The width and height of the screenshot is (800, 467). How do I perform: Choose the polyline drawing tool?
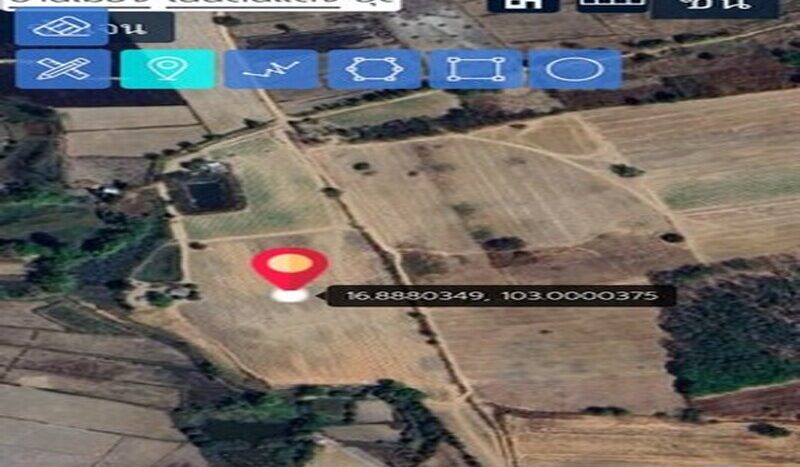[270, 69]
